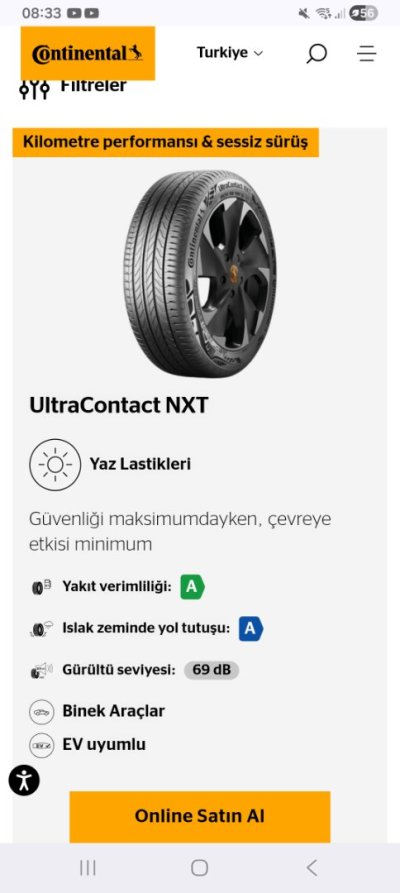The width and height of the screenshot is (400, 893).
Task: Expand the Turkiye country dropdown
Action: click(230, 53)
